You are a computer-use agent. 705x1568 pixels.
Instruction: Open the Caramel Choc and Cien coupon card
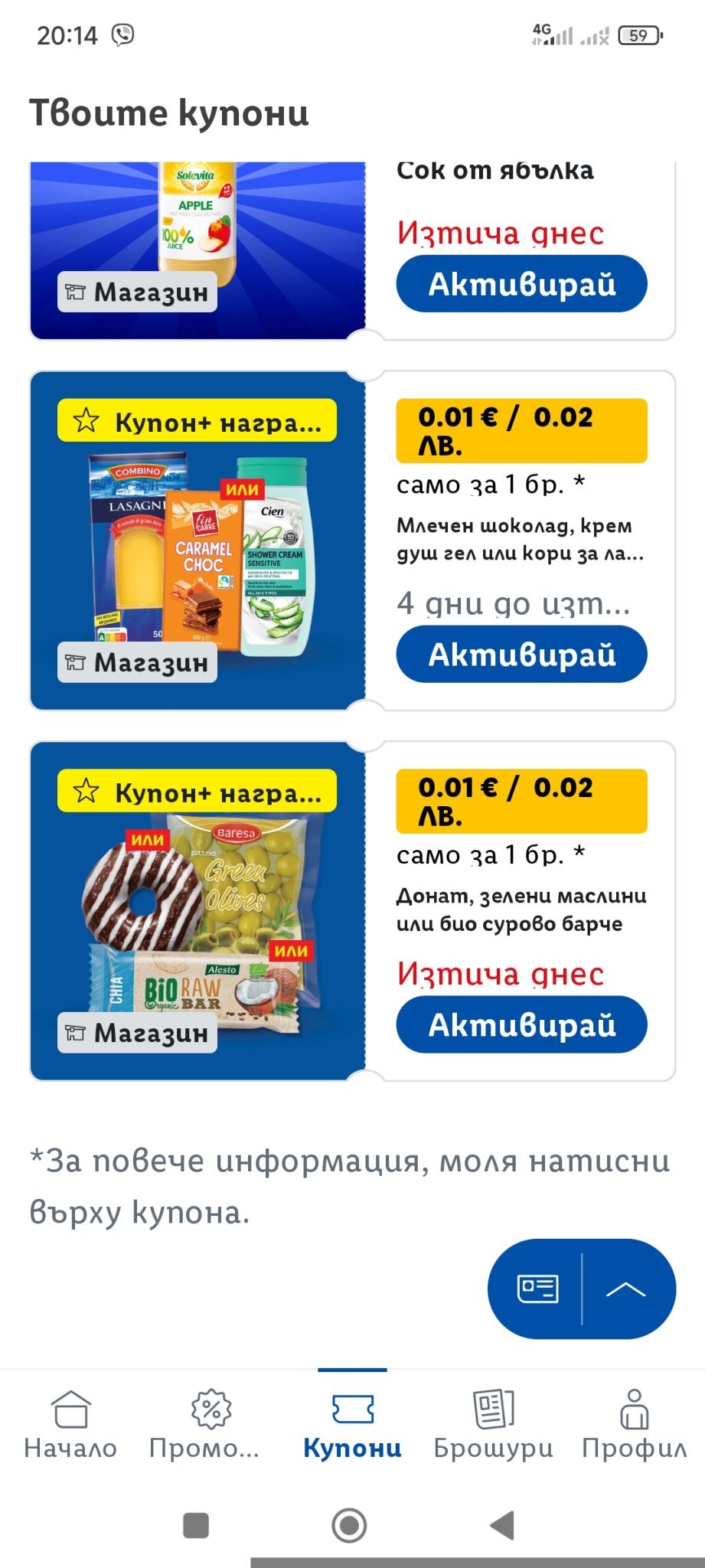tap(197, 551)
